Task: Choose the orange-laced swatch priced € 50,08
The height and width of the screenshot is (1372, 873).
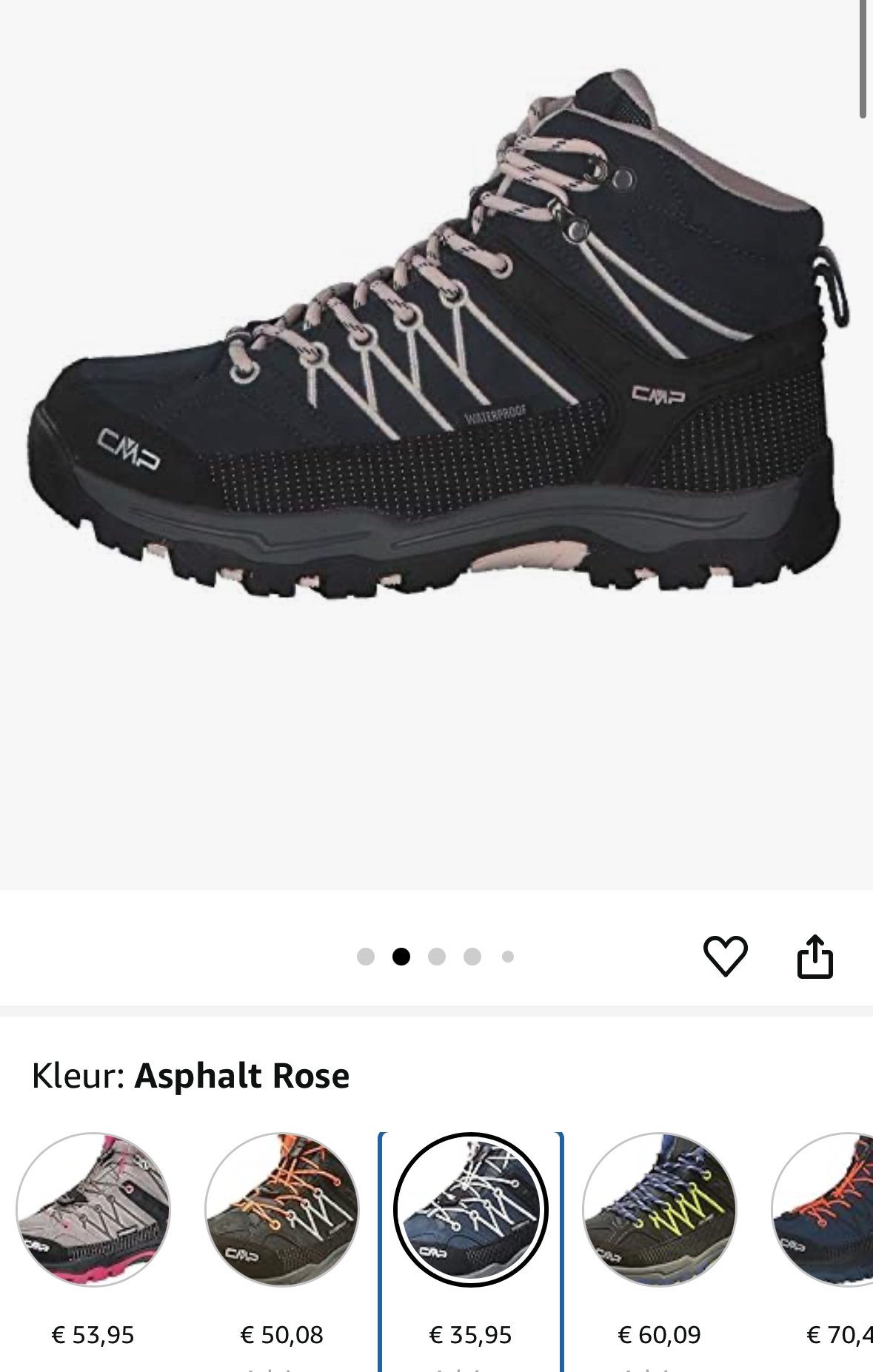Action: [282, 1209]
